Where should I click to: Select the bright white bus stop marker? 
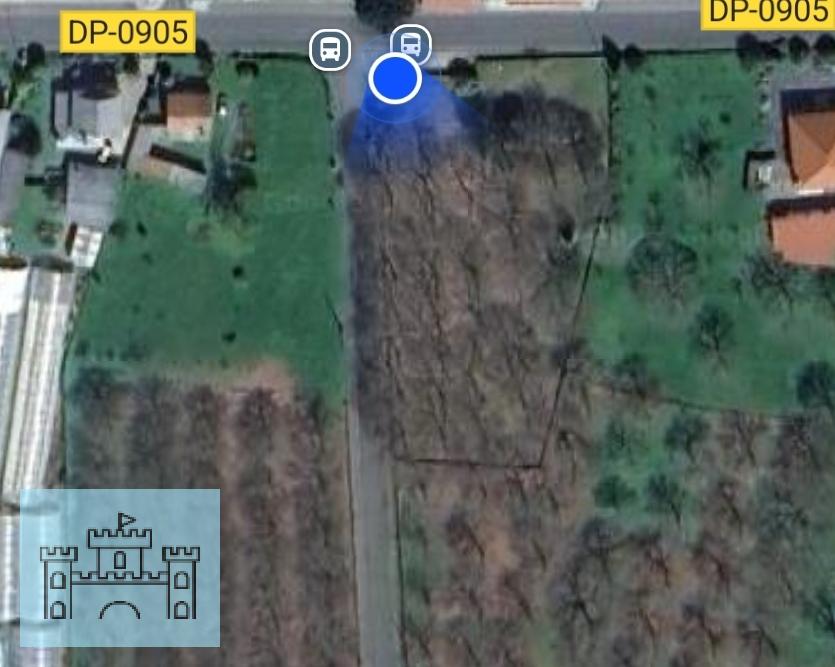click(330, 49)
